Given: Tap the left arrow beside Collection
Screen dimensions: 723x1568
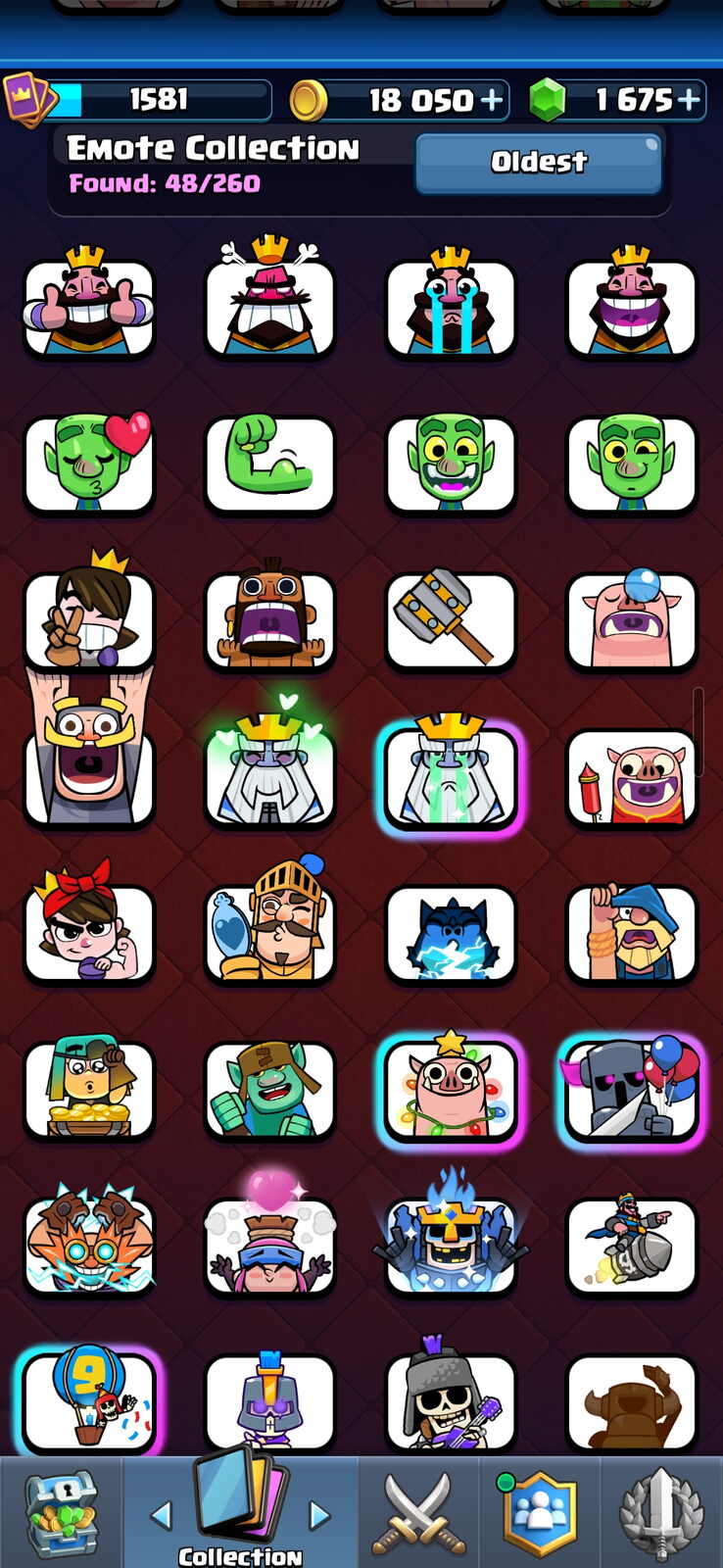Looking at the screenshot, I should (x=162, y=1515).
